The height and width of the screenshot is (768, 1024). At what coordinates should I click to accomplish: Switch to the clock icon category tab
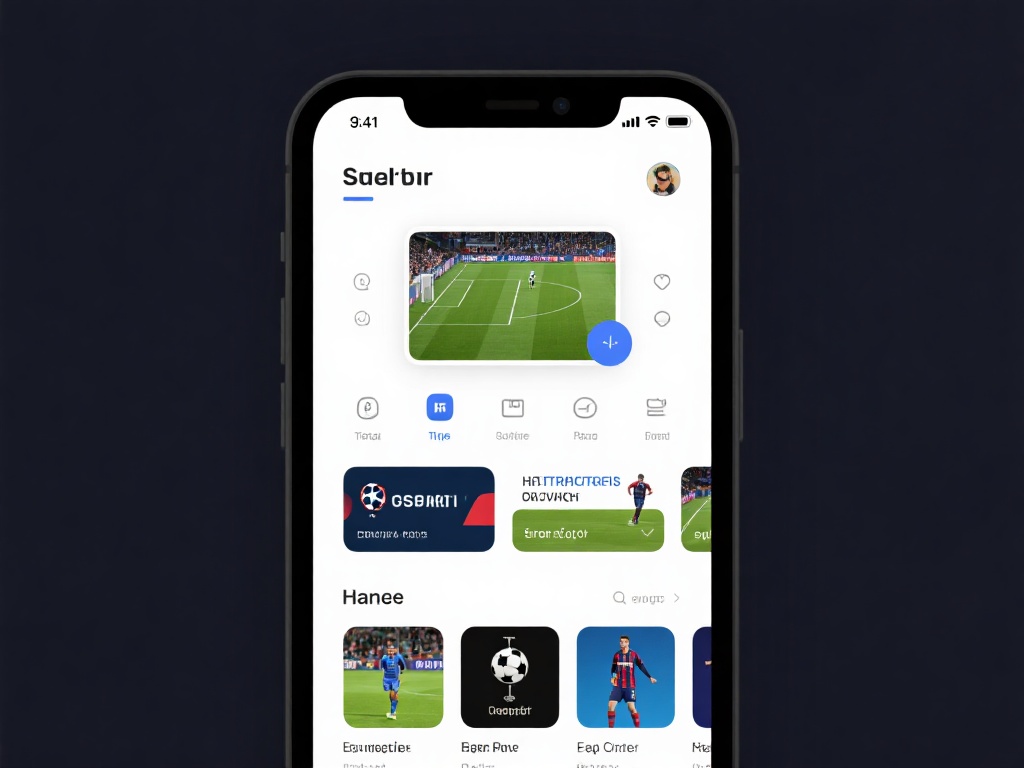pyautogui.click(x=585, y=408)
